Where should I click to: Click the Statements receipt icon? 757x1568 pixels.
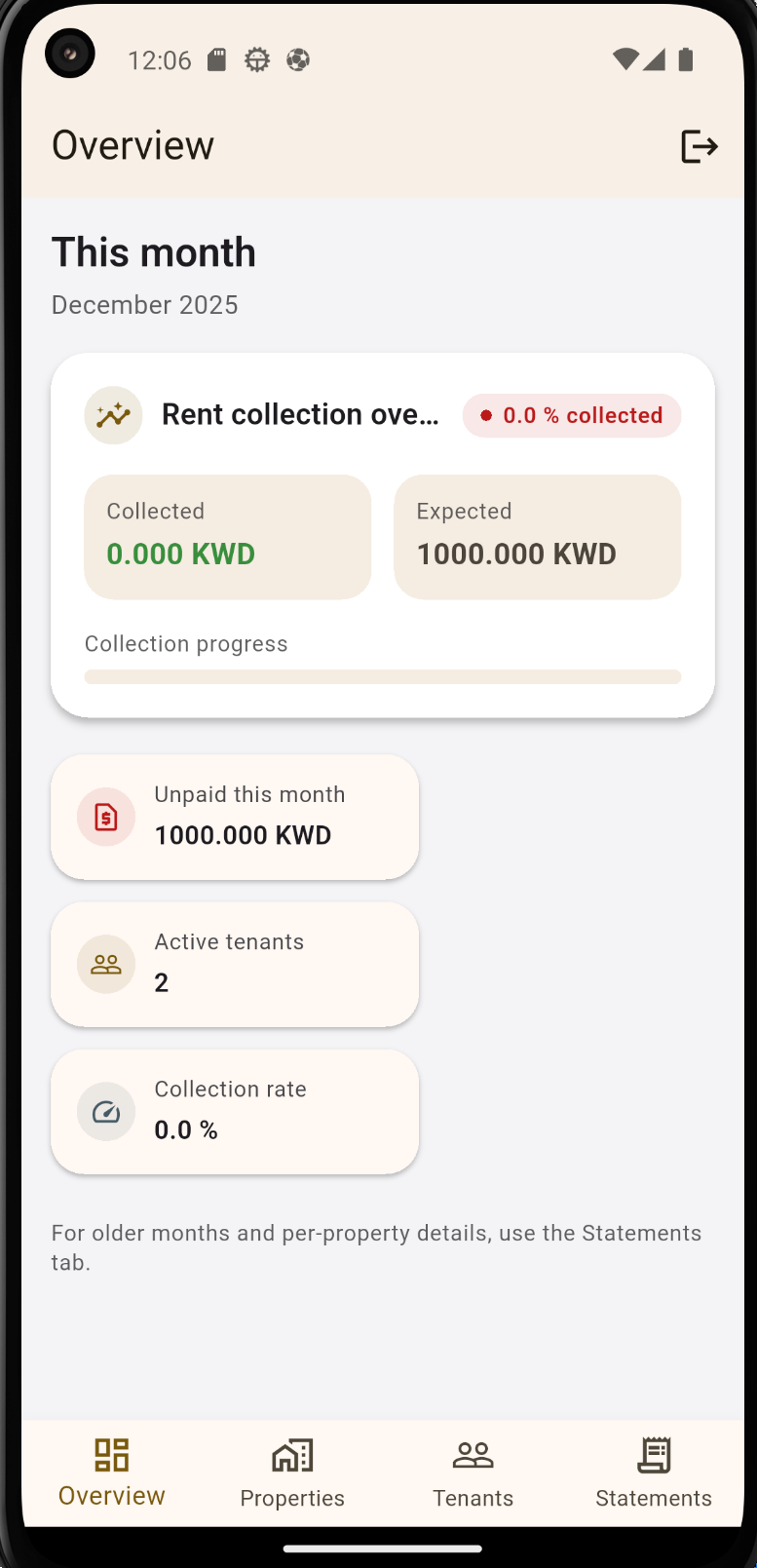(653, 1454)
